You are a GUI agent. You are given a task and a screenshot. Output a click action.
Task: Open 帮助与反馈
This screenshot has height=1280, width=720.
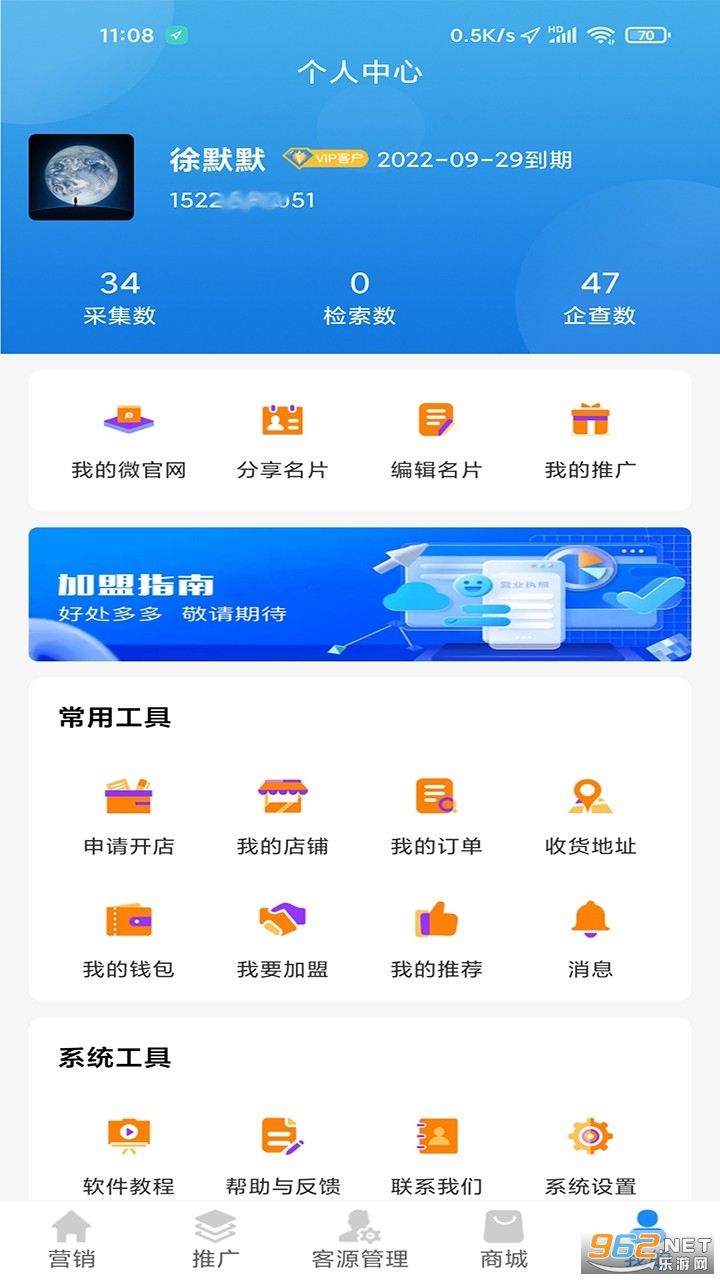tap(283, 1156)
